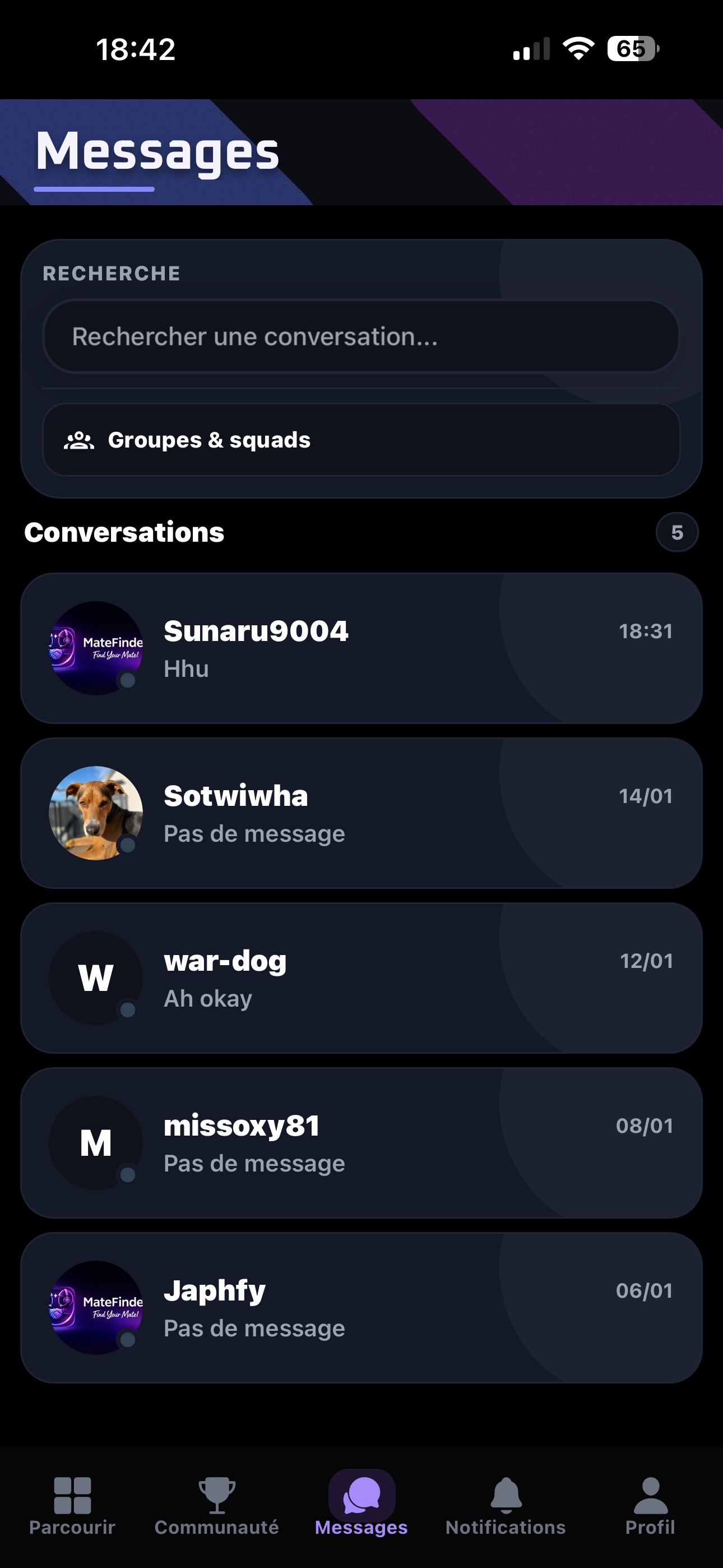Image resolution: width=723 pixels, height=1568 pixels.
Task: Open Groupes & squads
Action: pos(361,440)
